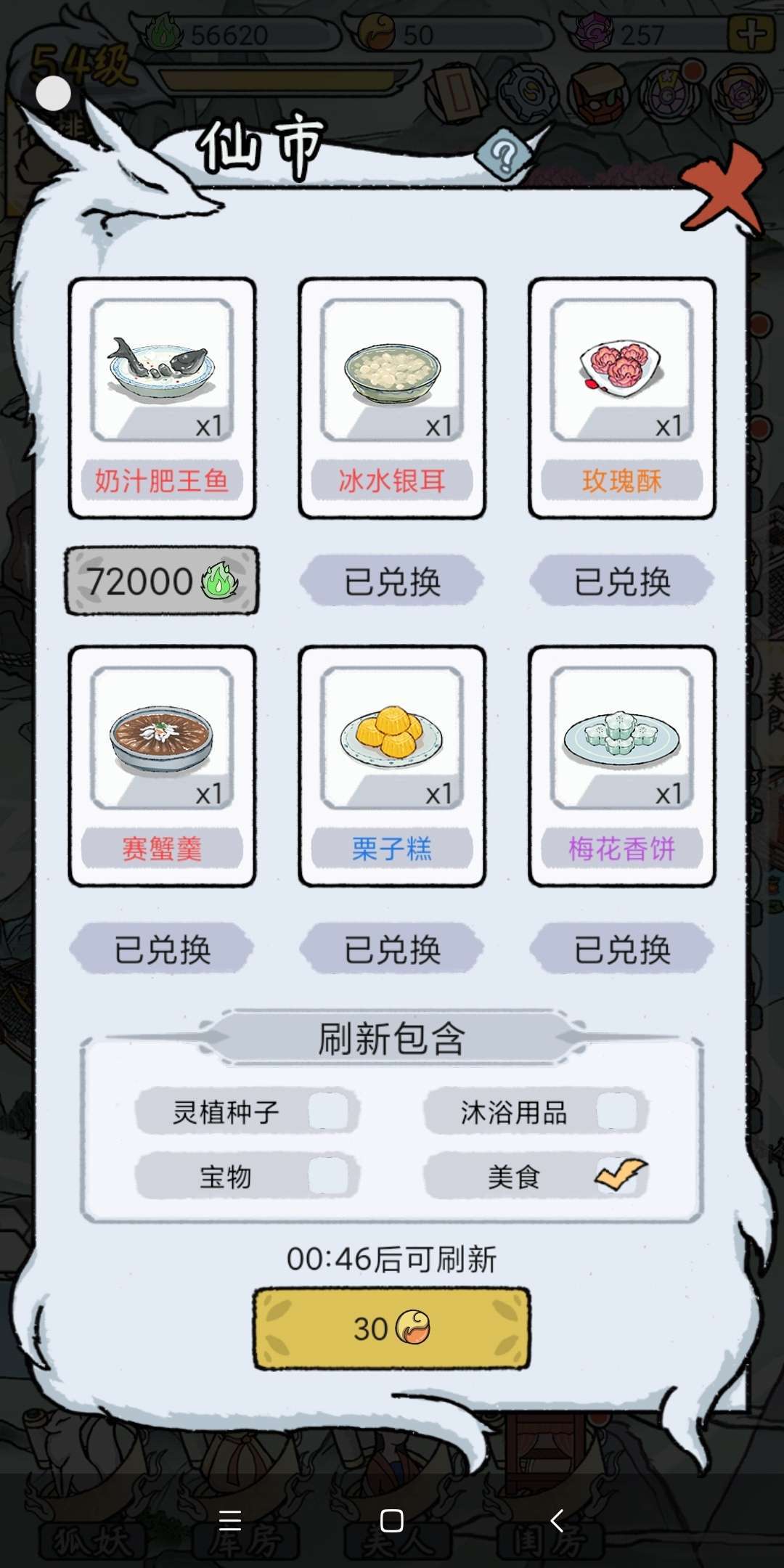The height and width of the screenshot is (1568, 784).
Task: Refresh the market for 30 coins
Action: [392, 1329]
